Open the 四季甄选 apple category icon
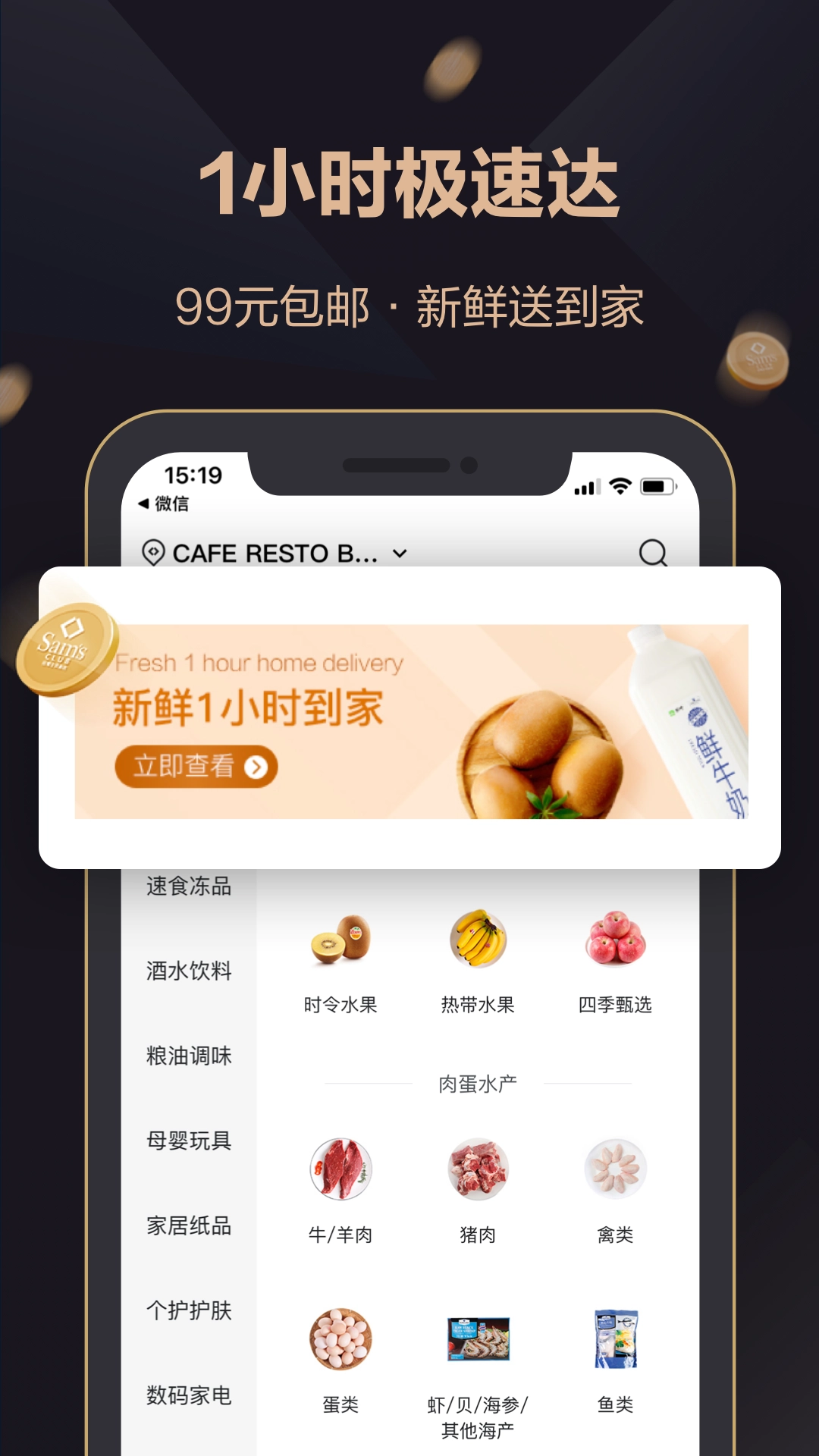The image size is (819, 1456). coord(616,940)
